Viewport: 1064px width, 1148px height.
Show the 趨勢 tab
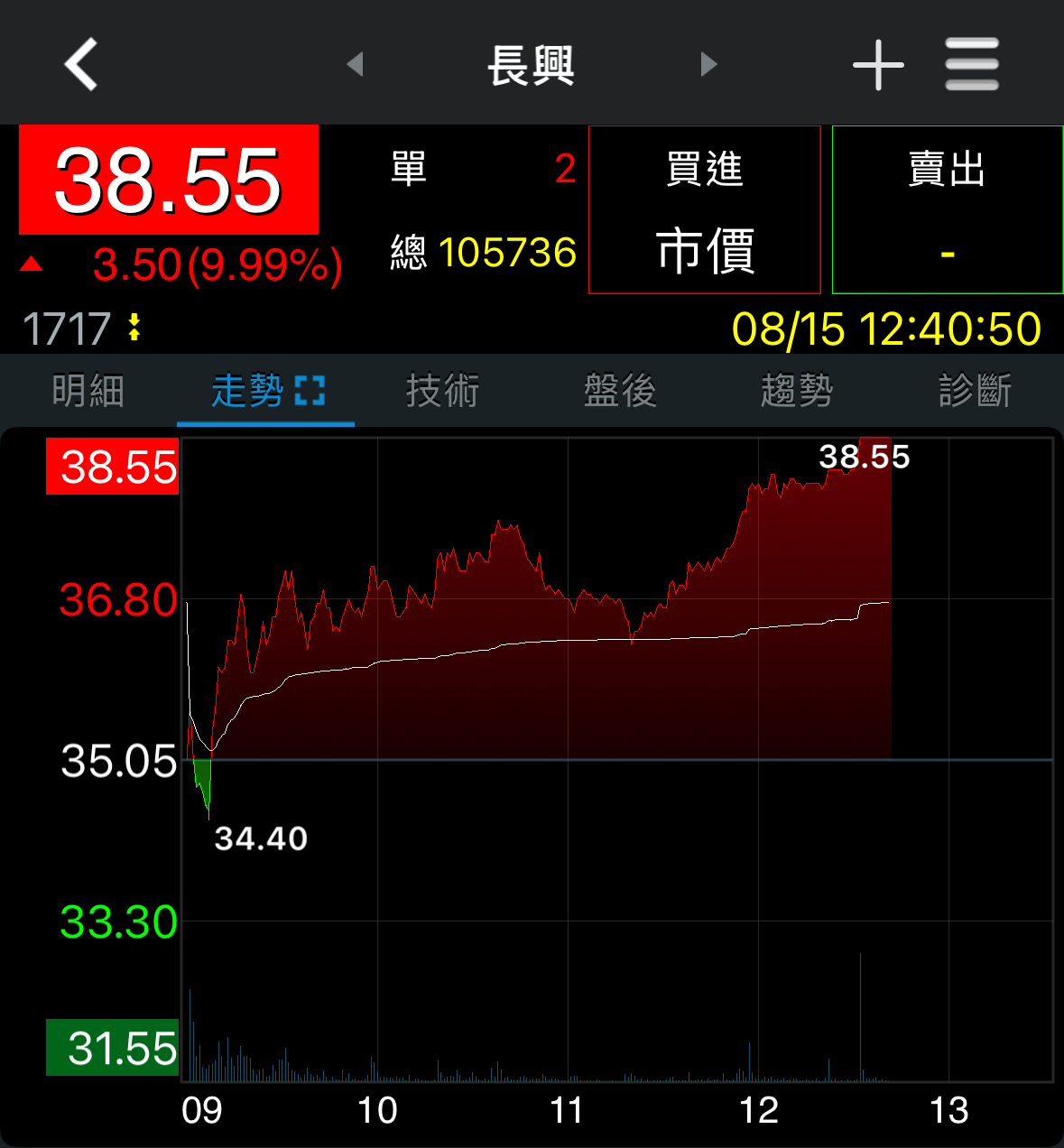click(797, 392)
